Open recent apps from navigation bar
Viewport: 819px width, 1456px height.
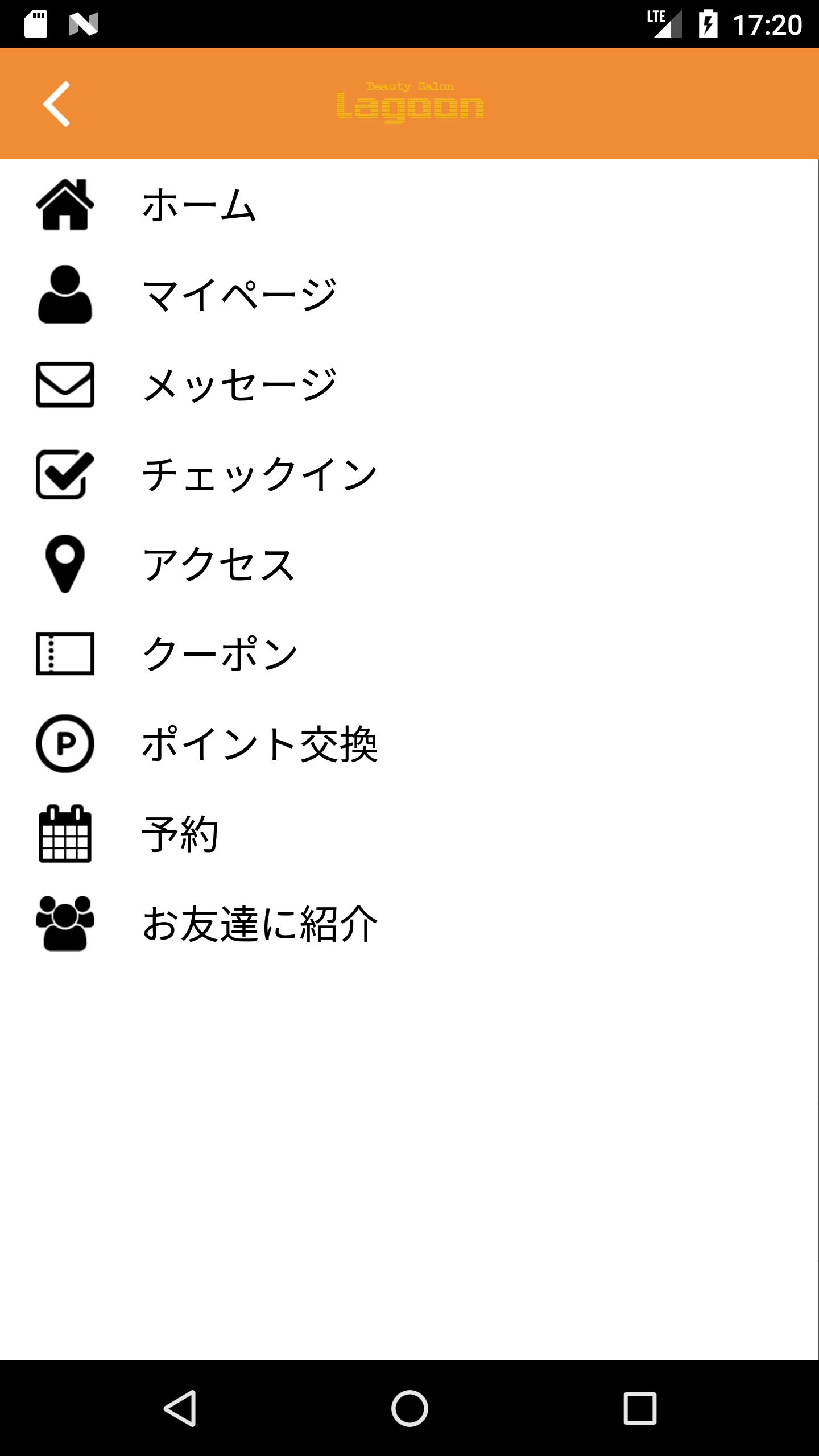coord(640,1408)
